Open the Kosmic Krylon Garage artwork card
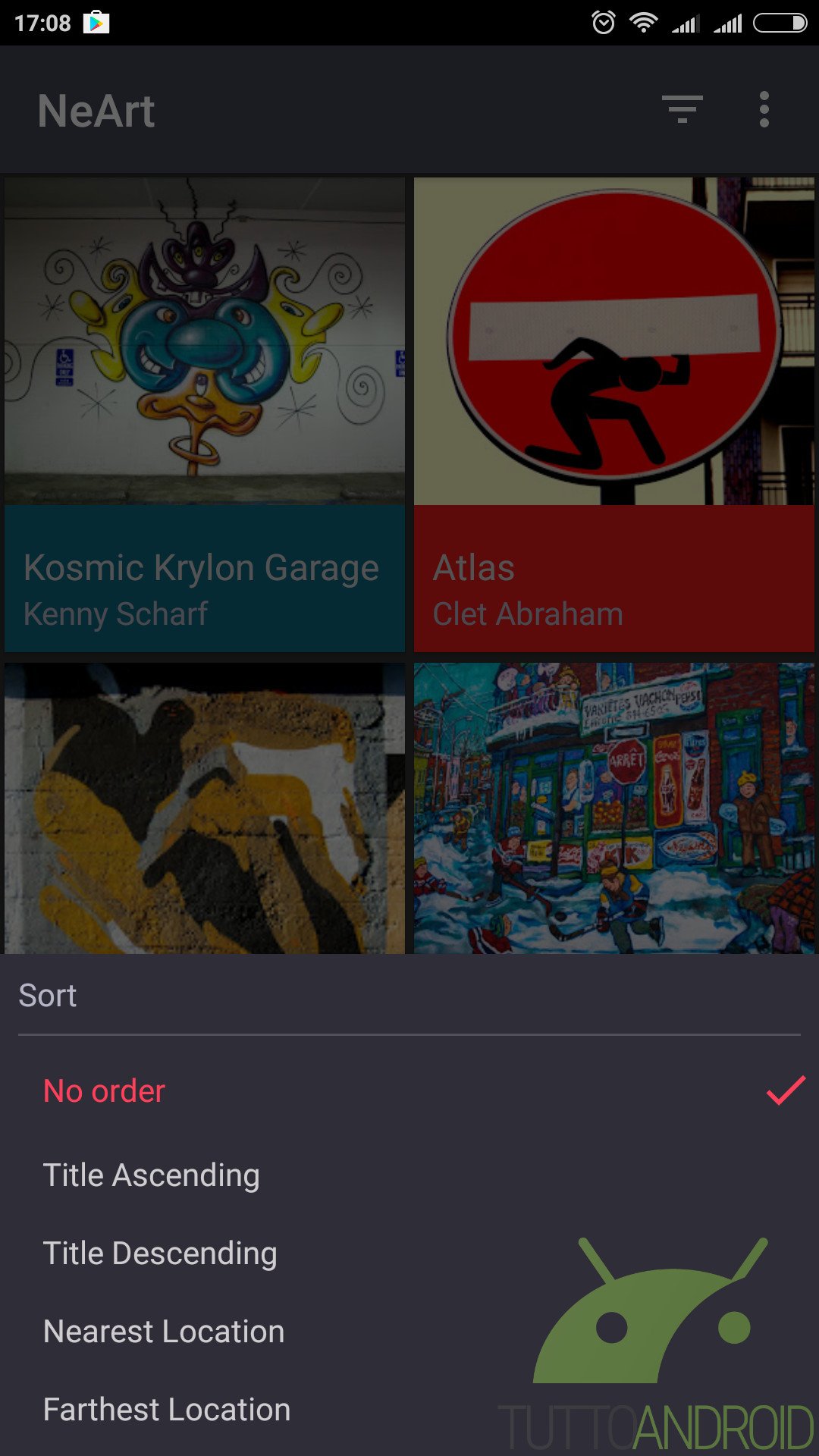819x1456 pixels. pyautogui.click(x=205, y=415)
